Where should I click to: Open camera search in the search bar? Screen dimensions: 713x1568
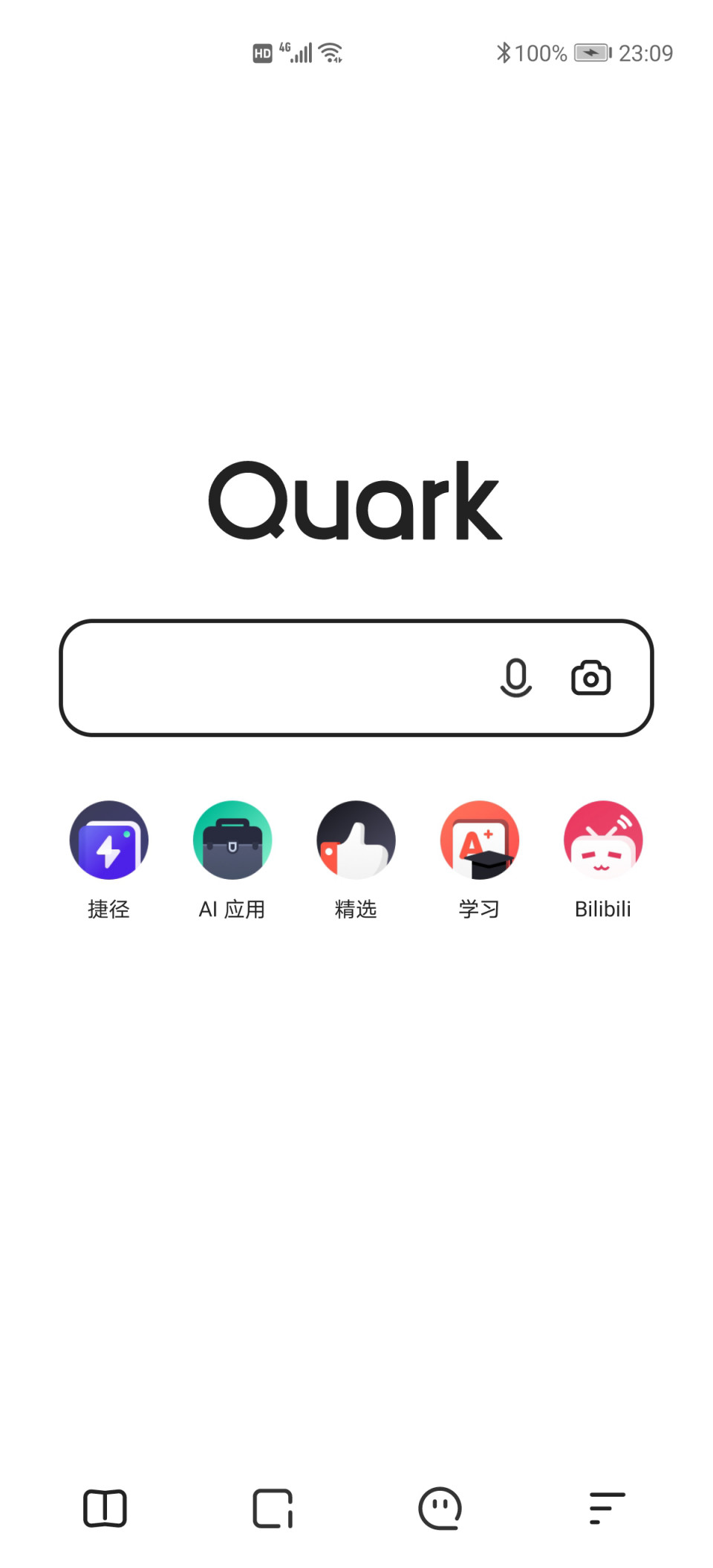tap(591, 678)
